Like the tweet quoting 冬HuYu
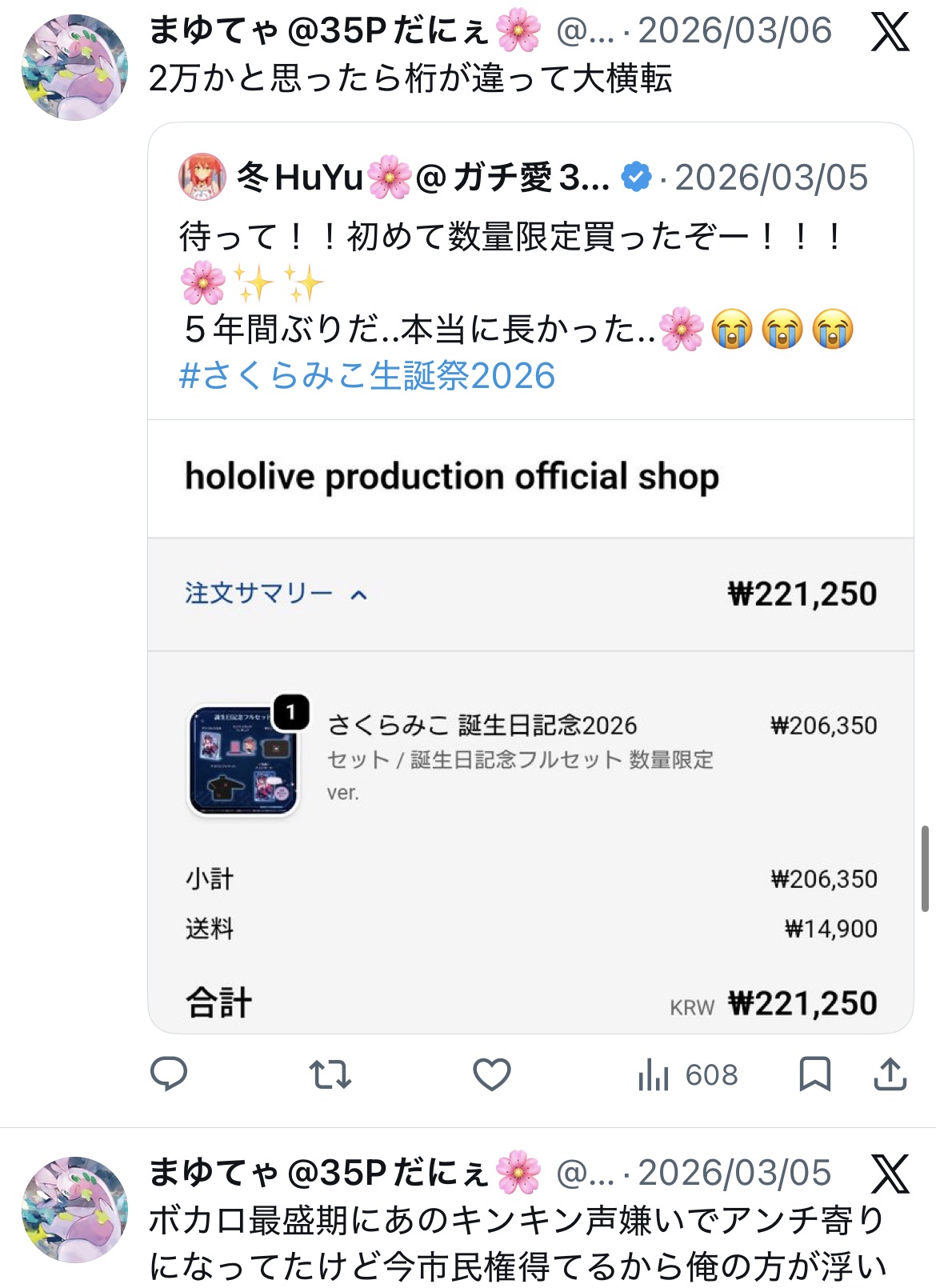The width and height of the screenshot is (936, 1288). tap(492, 1074)
